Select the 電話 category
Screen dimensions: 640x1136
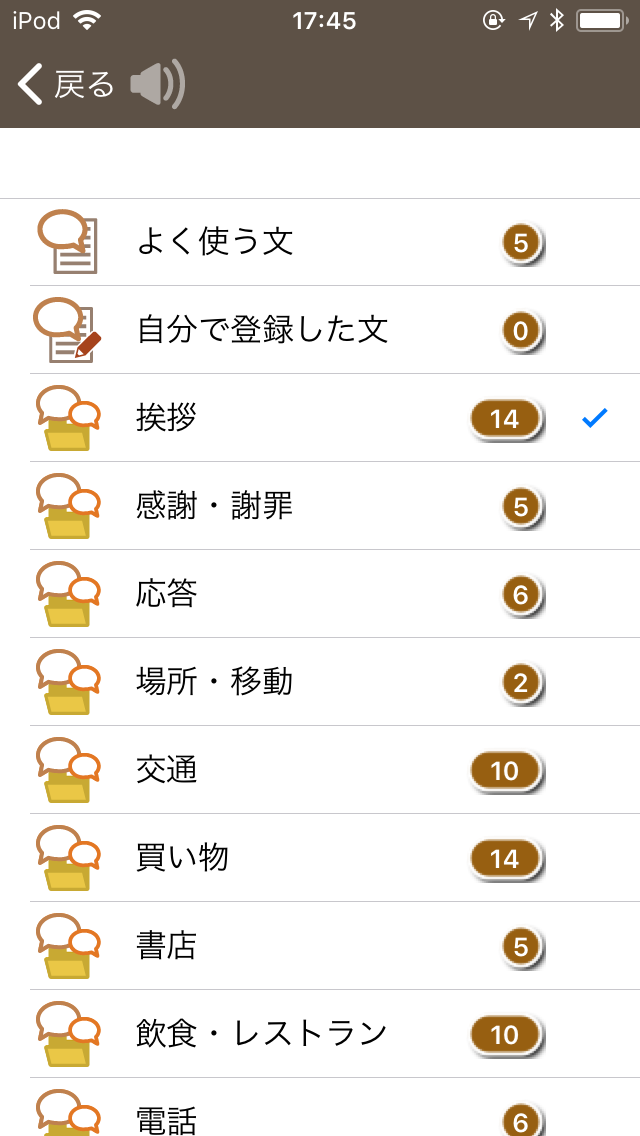(320, 1107)
